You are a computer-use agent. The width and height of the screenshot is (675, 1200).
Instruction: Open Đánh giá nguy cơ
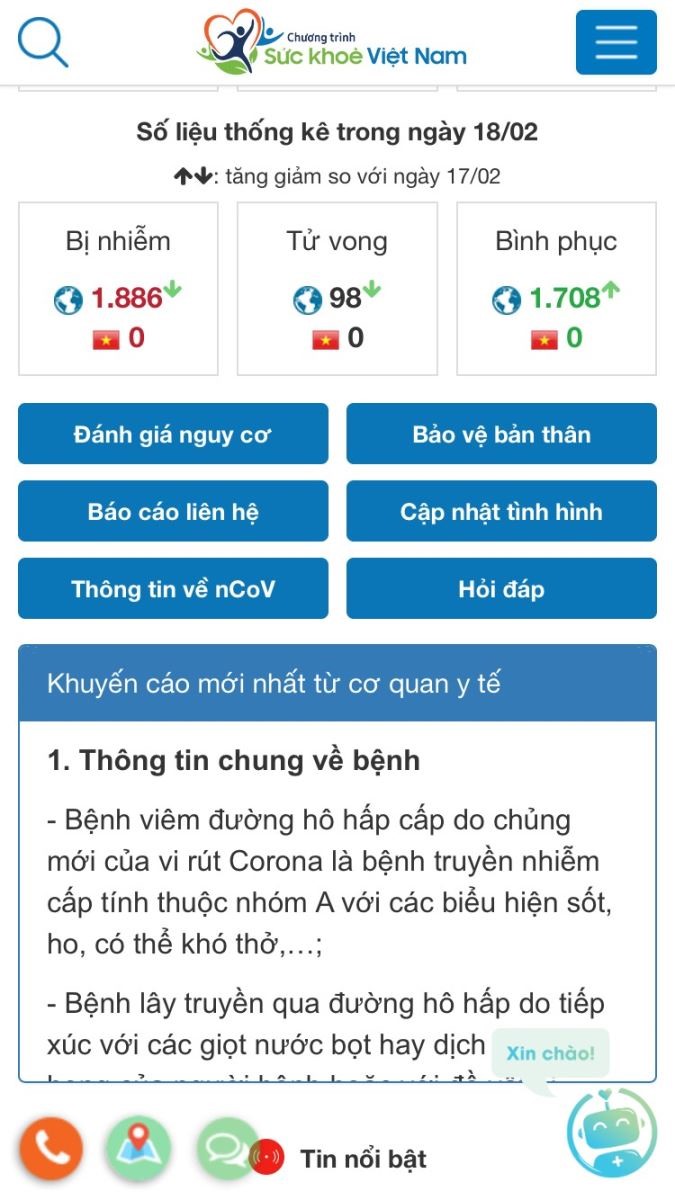tap(172, 434)
